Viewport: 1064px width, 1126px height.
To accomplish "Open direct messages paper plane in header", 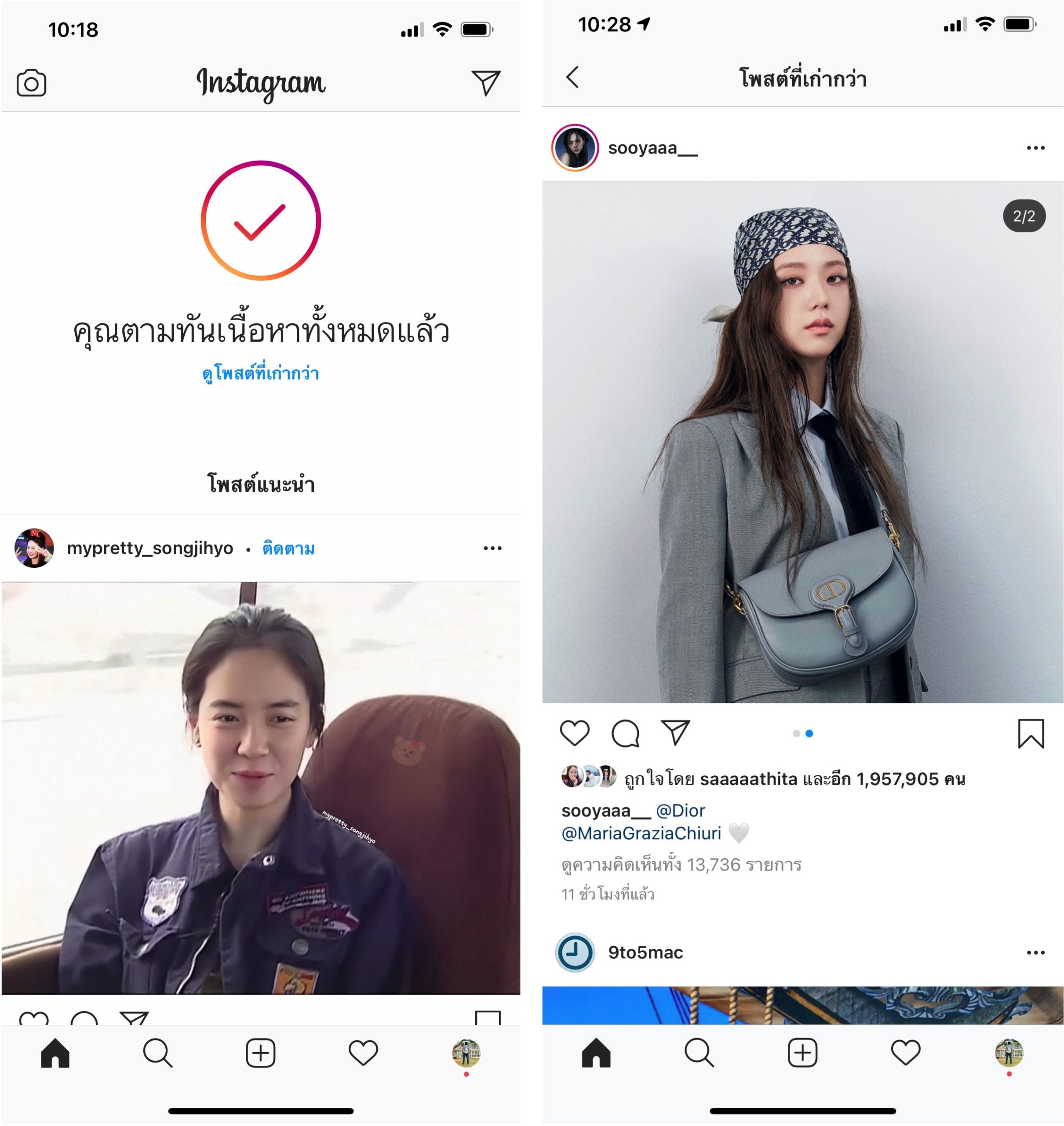I will coord(486,83).
